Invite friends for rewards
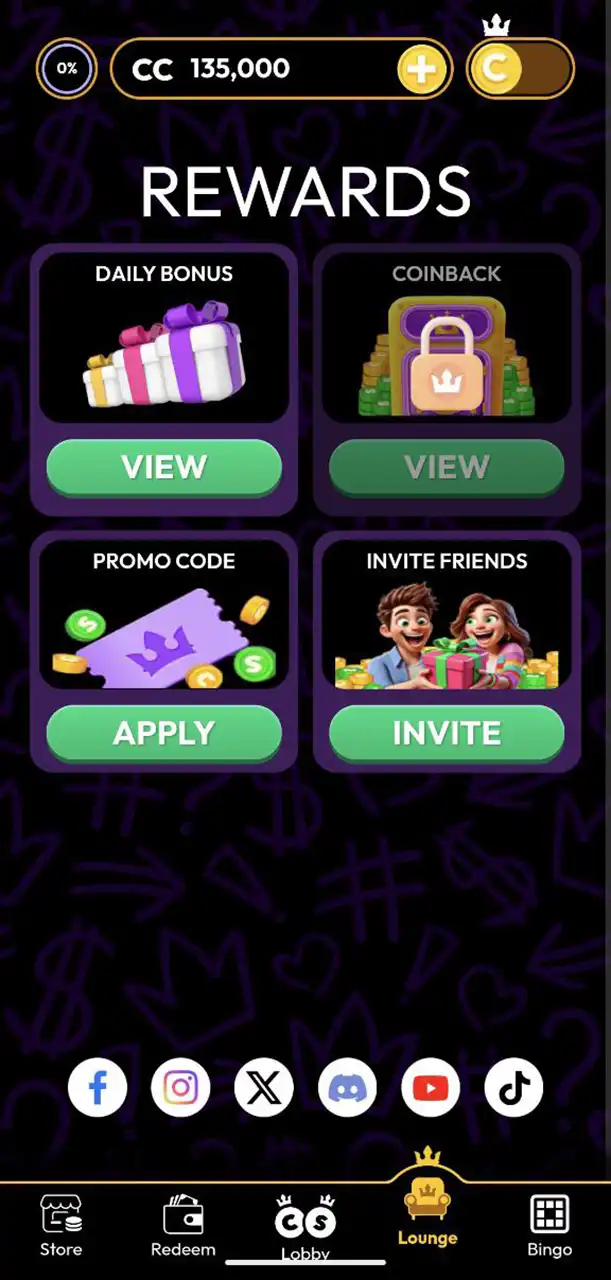 [447, 733]
